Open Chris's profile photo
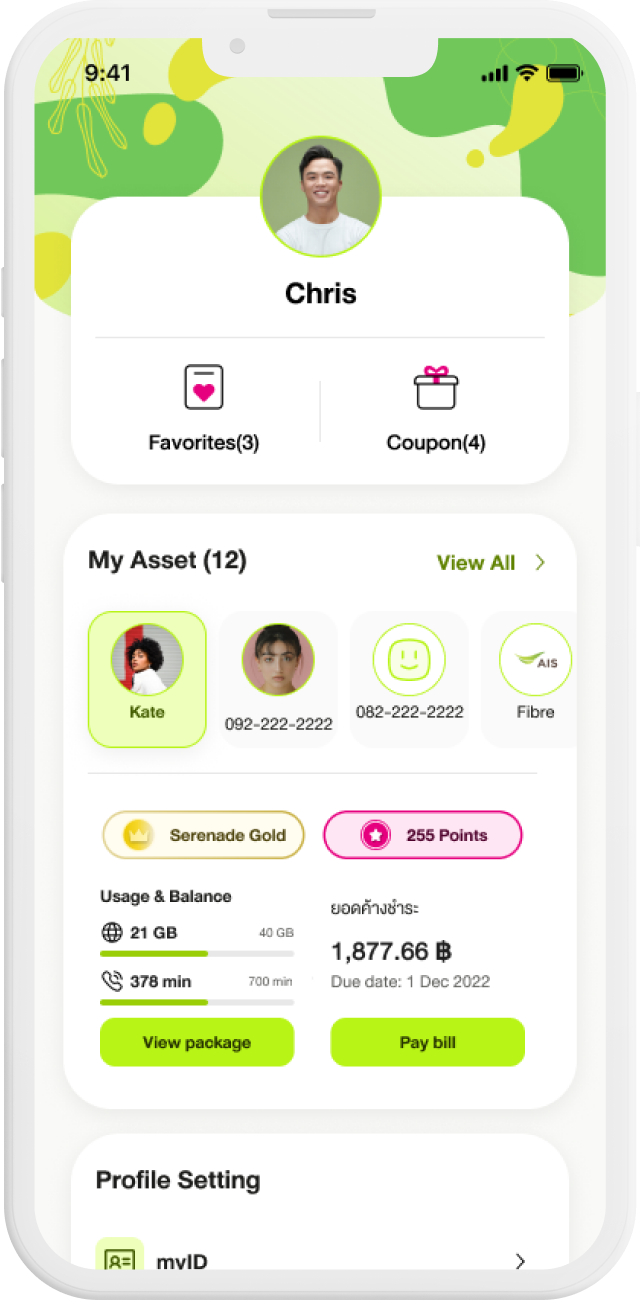Viewport: 640px width, 1300px height. 320,196
